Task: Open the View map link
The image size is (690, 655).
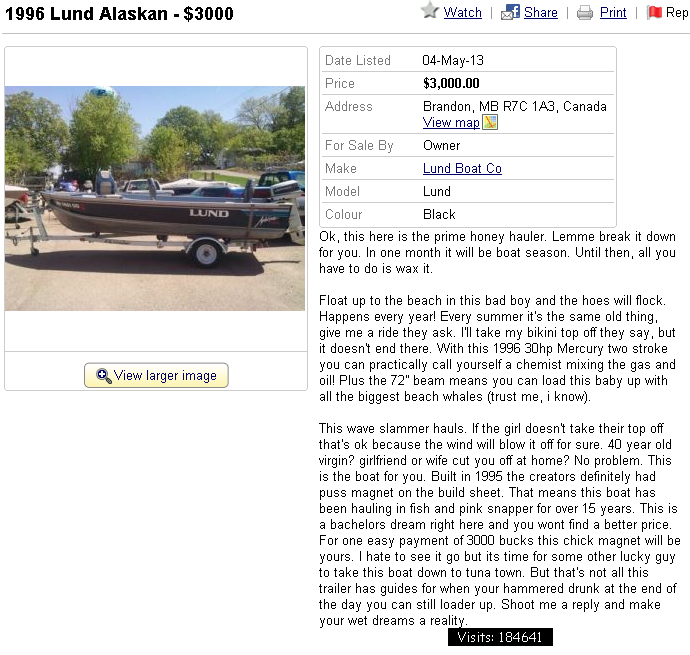Action: point(451,122)
